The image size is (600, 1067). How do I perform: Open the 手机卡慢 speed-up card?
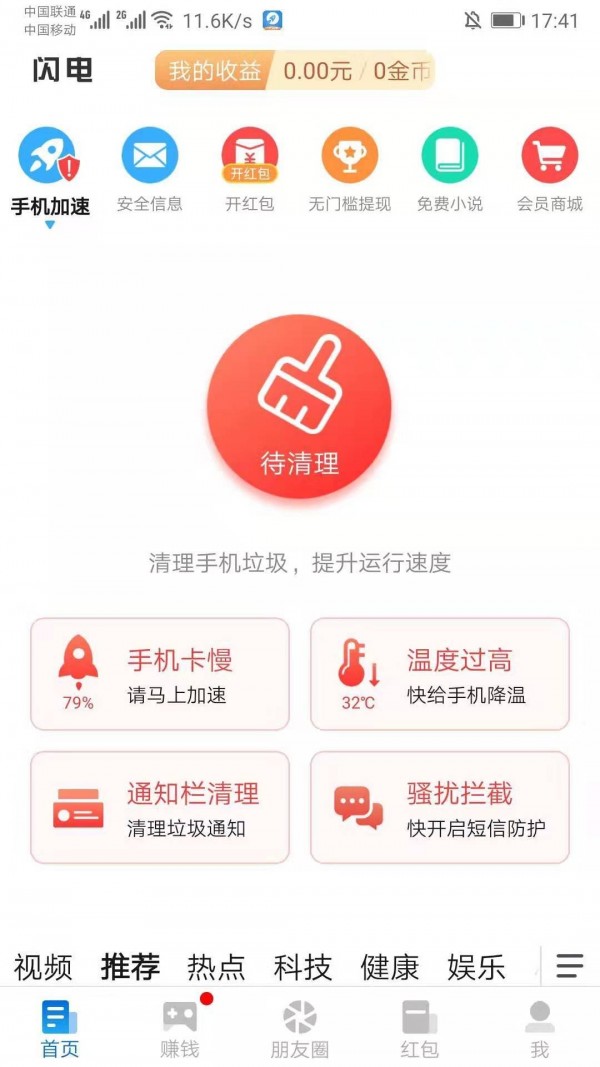click(x=160, y=674)
